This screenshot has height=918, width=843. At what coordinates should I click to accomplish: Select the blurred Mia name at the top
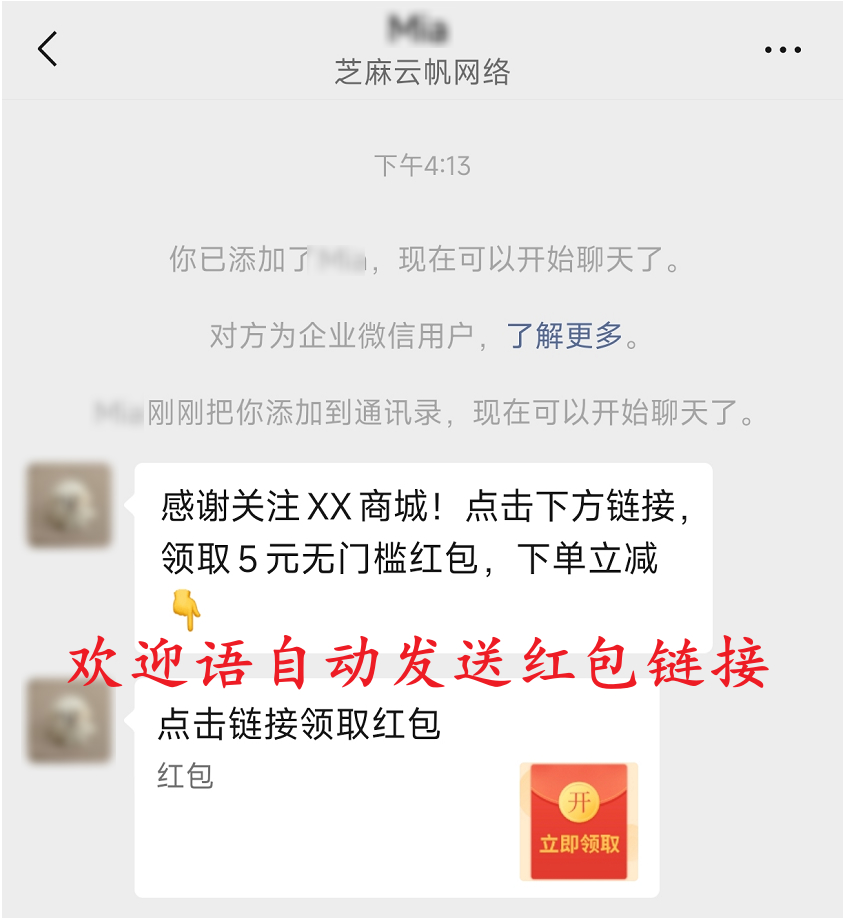tap(421, 30)
